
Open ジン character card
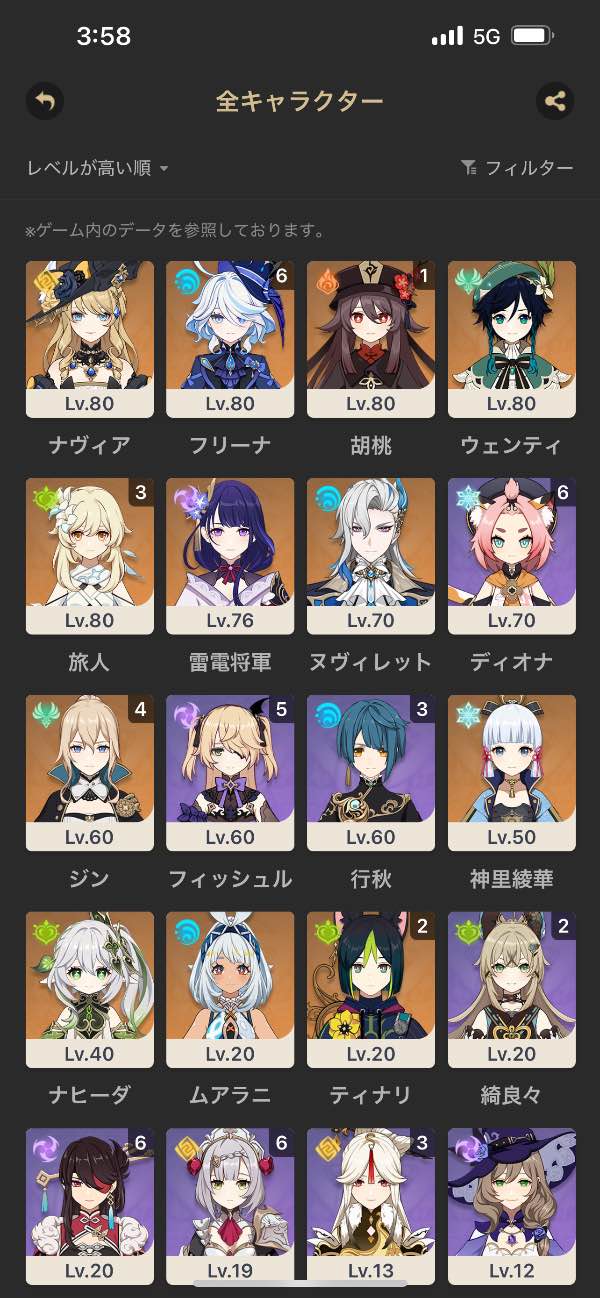(x=90, y=773)
